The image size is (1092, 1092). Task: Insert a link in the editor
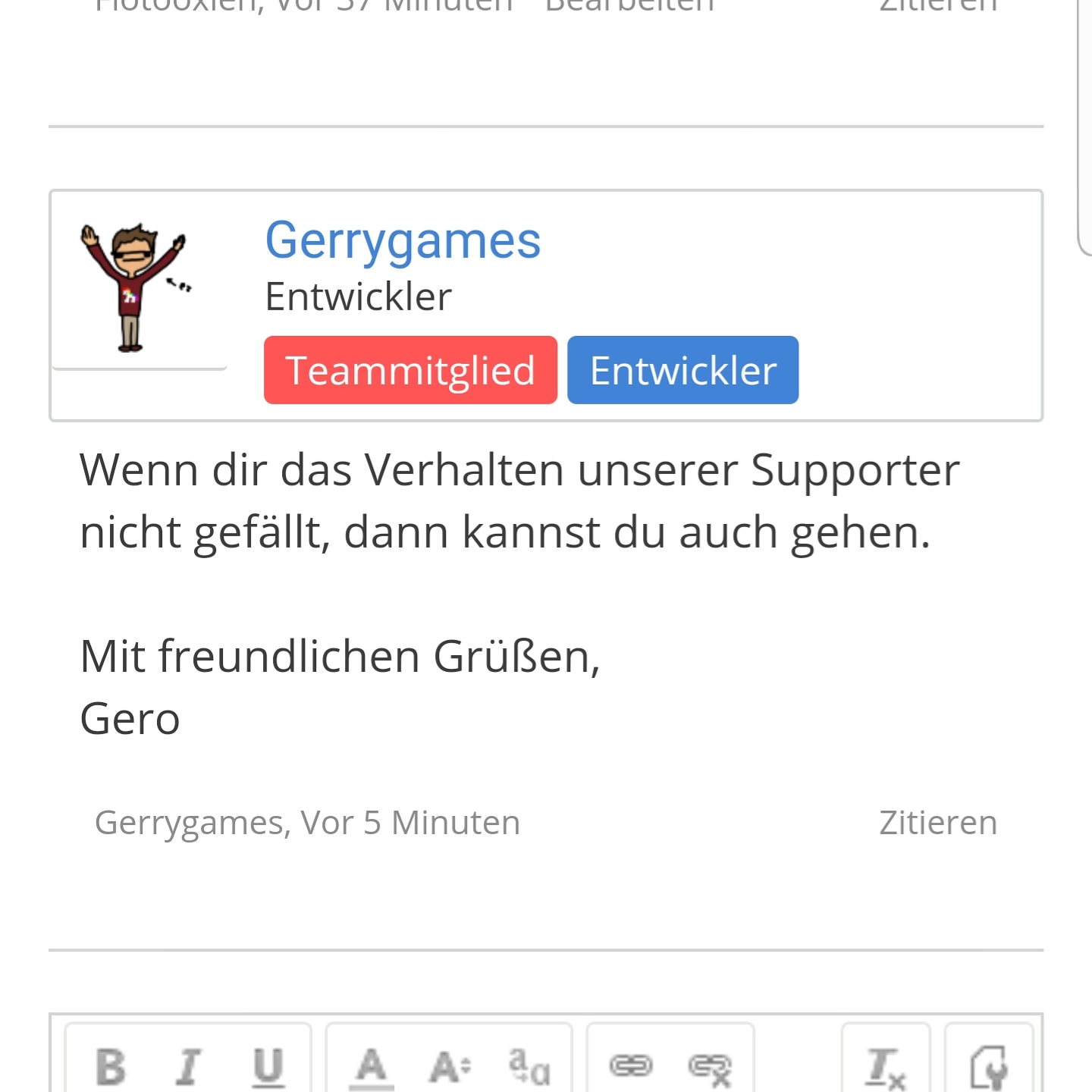[x=631, y=1066]
